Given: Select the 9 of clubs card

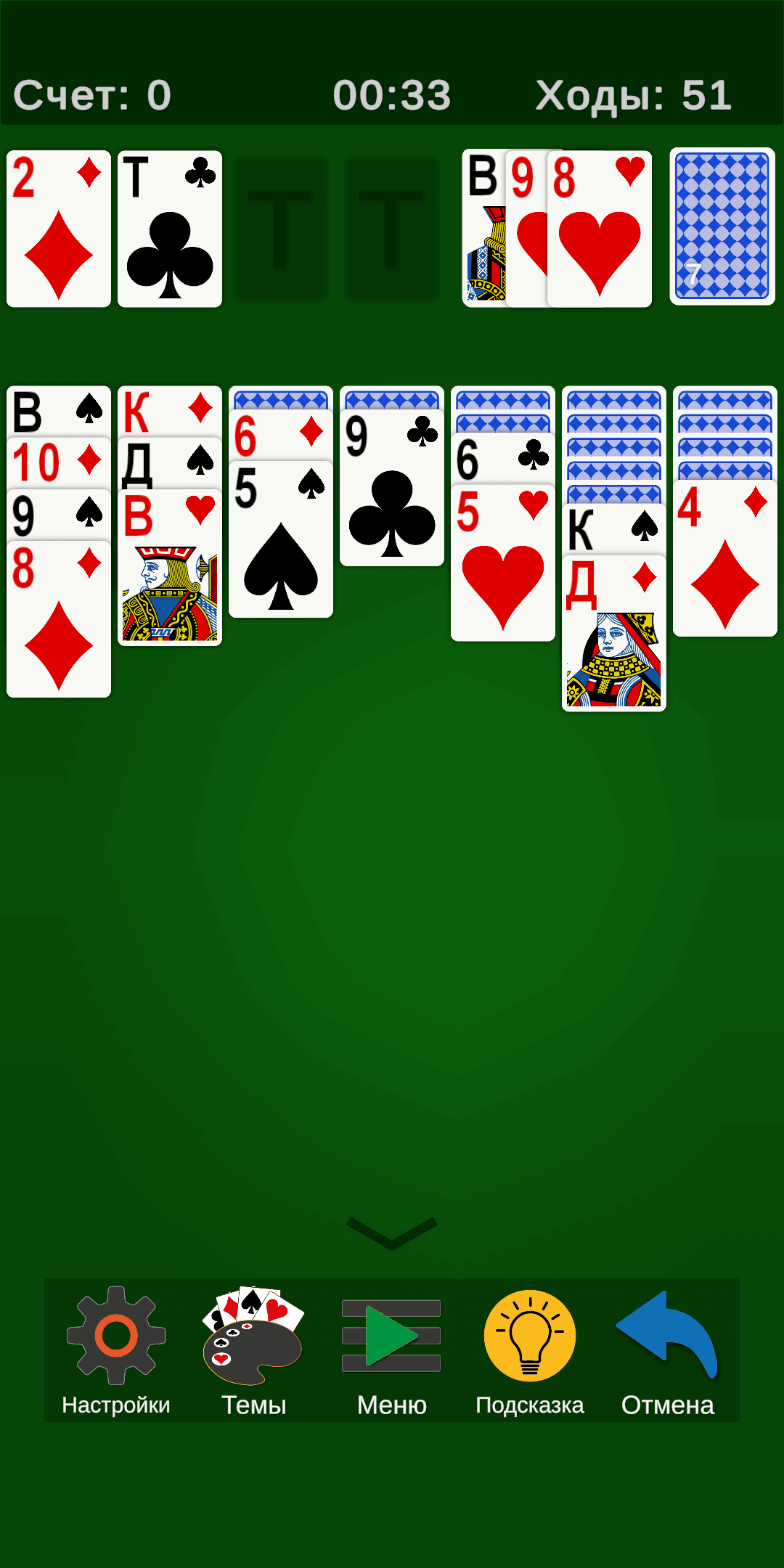Looking at the screenshot, I should point(392,494).
